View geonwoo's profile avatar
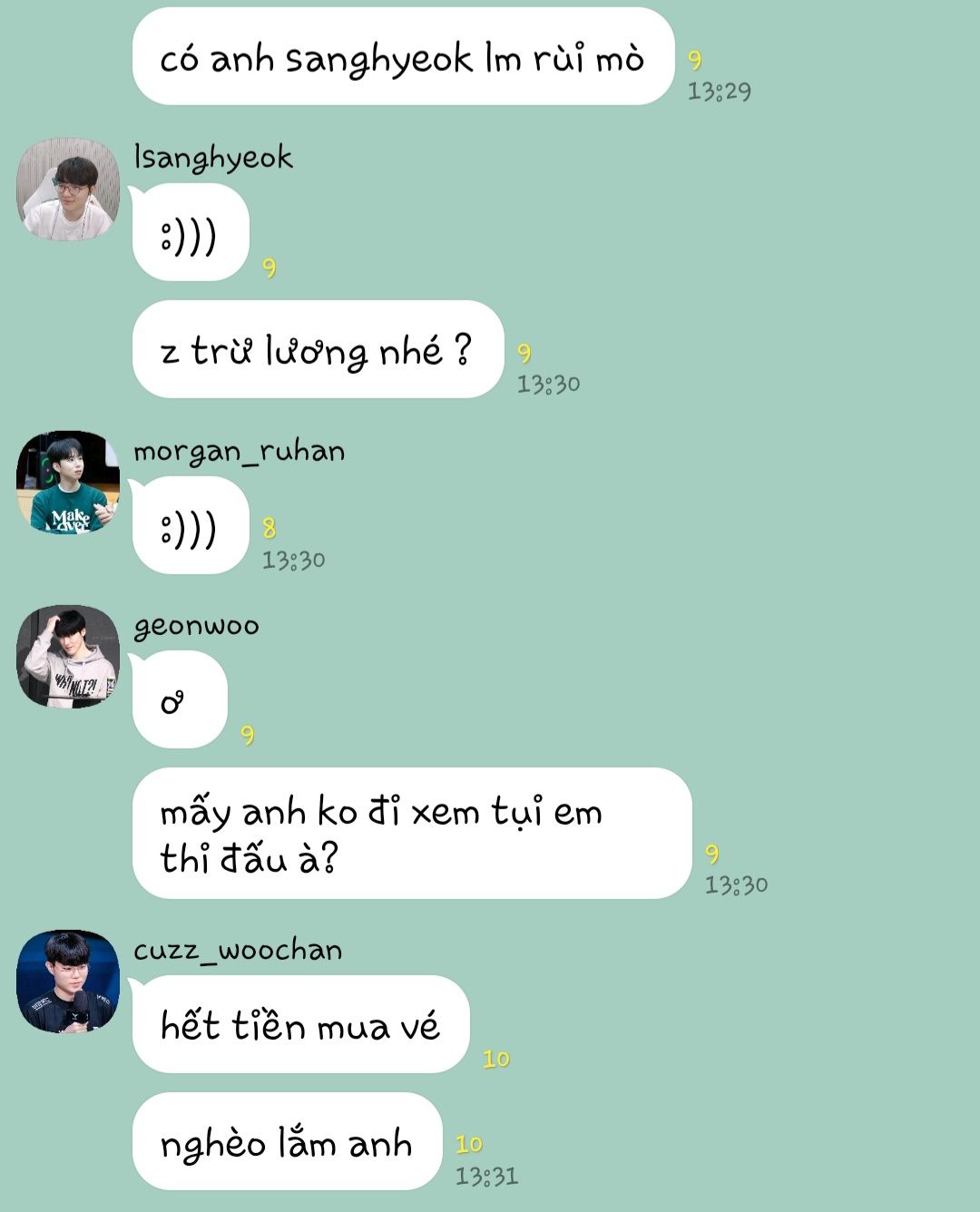This screenshot has height=1212, width=980. pyautogui.click(x=68, y=657)
